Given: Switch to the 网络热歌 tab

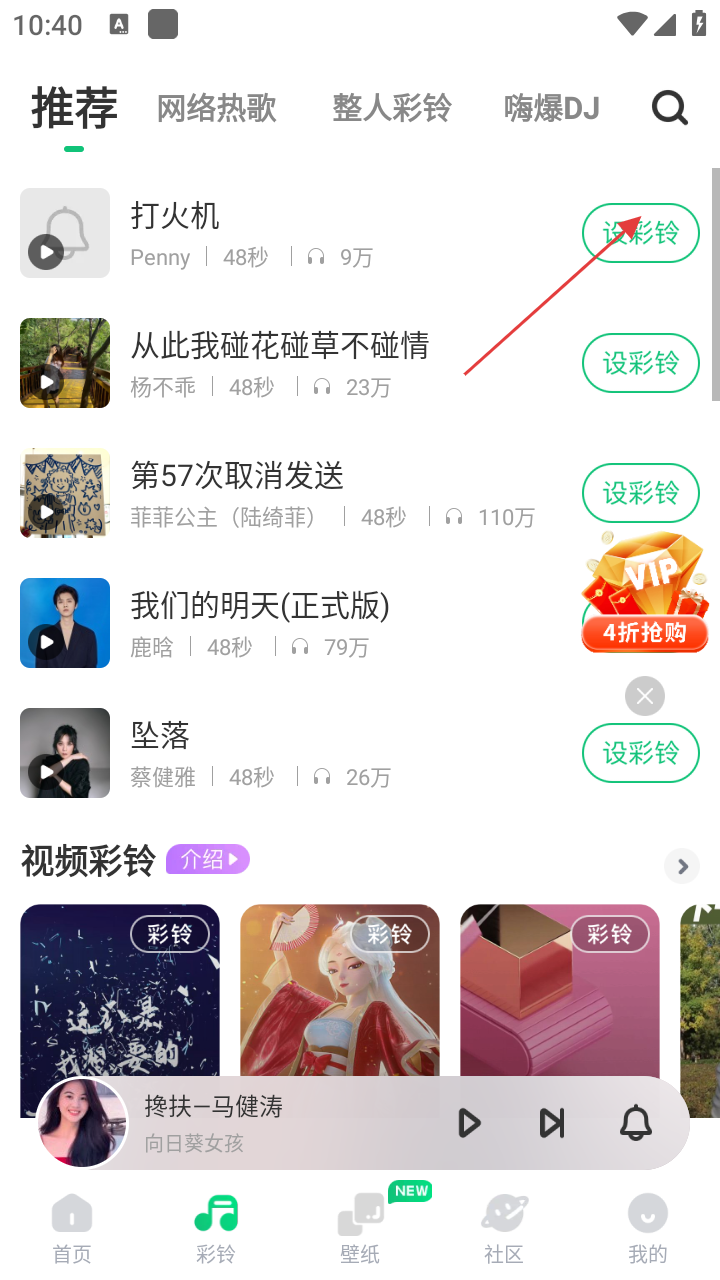Looking at the screenshot, I should [x=216, y=108].
